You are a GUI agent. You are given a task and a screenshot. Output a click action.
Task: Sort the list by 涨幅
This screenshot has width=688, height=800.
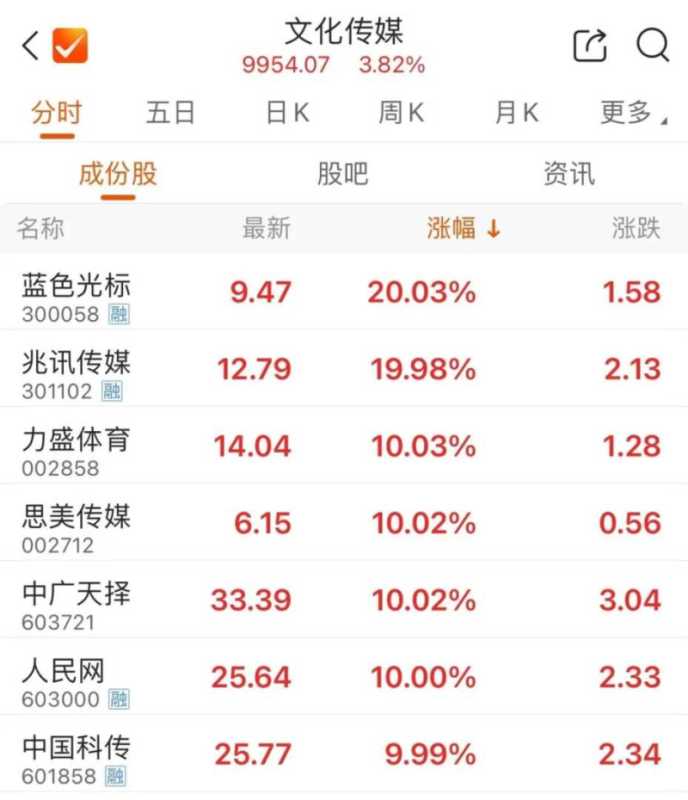pos(463,229)
